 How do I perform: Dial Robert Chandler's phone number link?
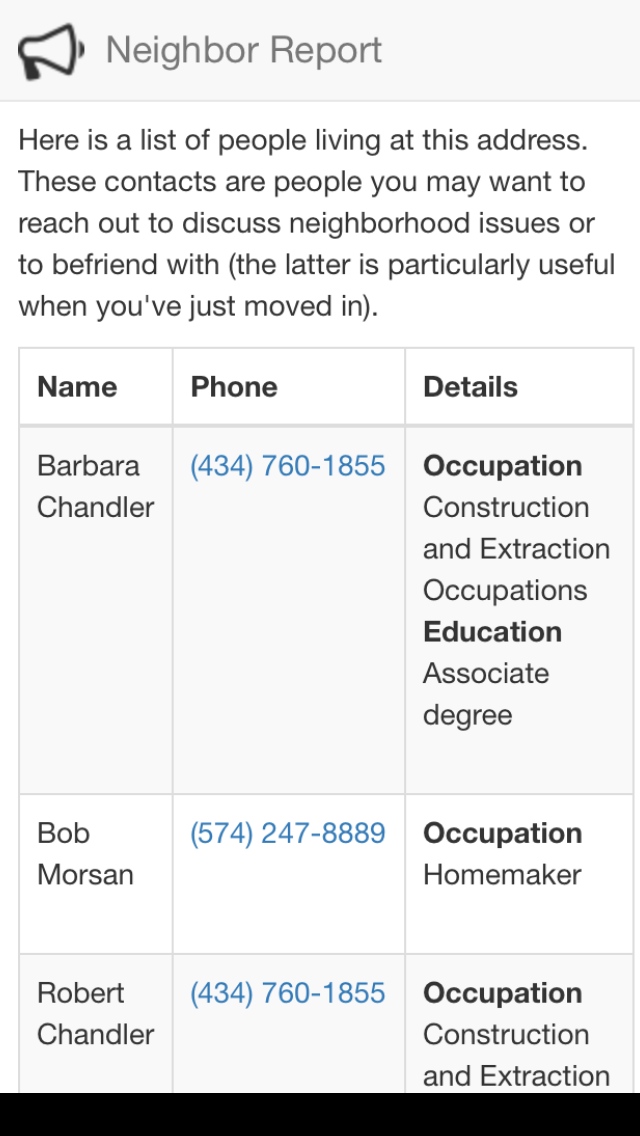pyautogui.click(x=288, y=993)
